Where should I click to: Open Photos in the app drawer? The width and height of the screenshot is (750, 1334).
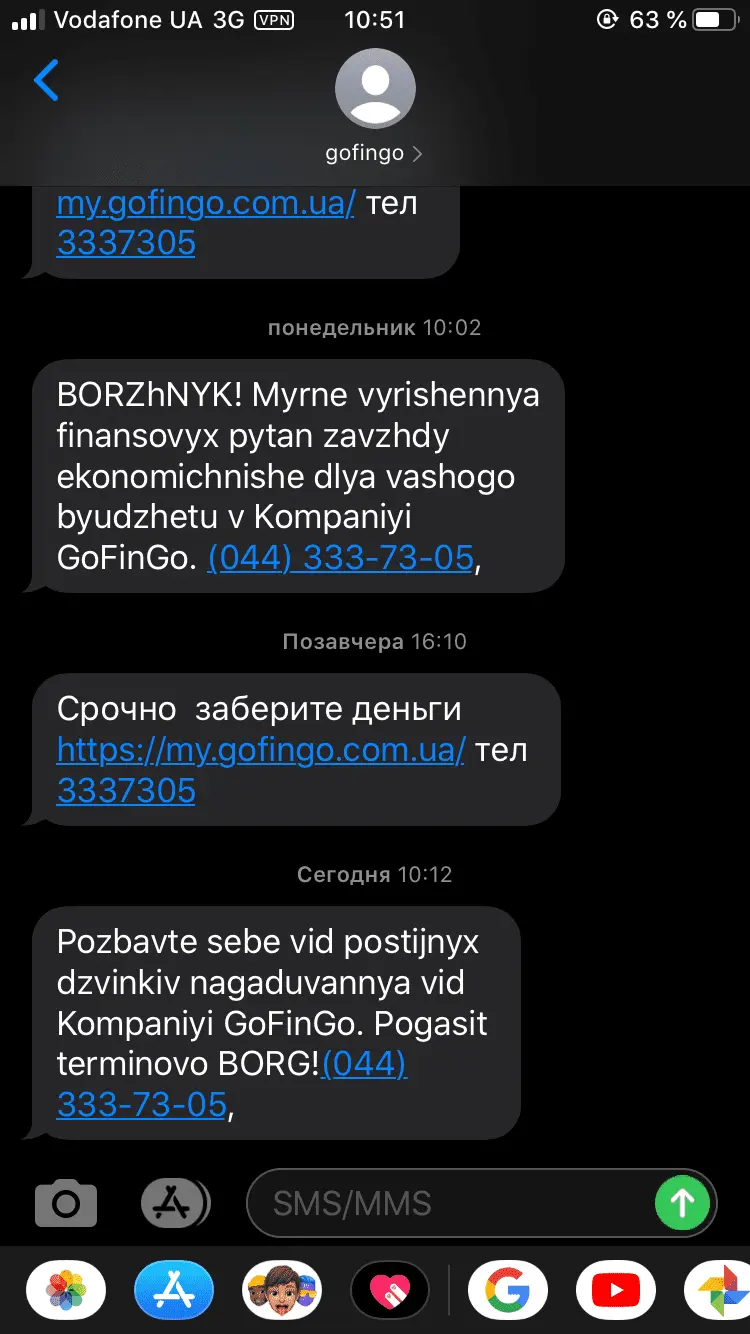[66, 1290]
